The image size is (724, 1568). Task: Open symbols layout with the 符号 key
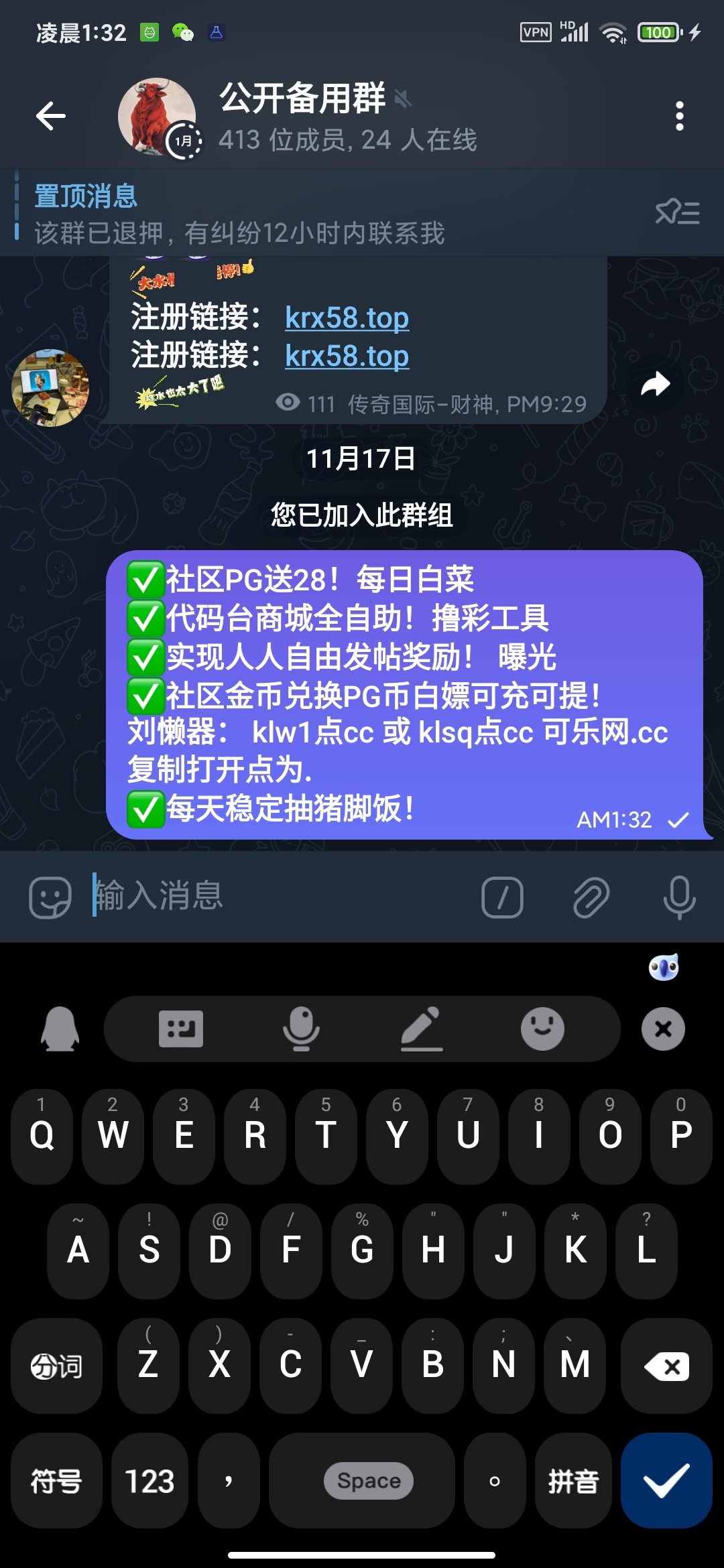point(56,1481)
